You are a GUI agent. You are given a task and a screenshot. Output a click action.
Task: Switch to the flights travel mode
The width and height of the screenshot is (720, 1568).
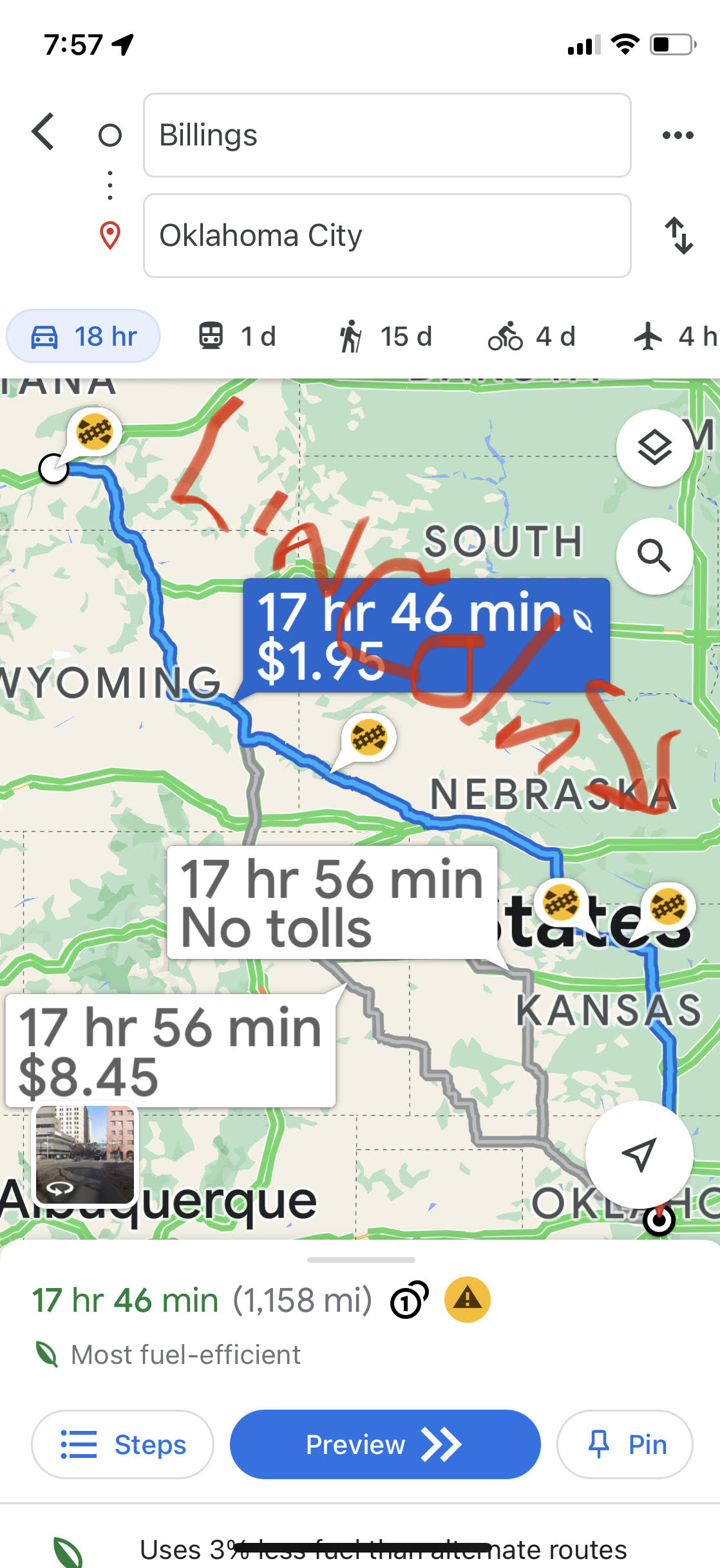(x=675, y=336)
